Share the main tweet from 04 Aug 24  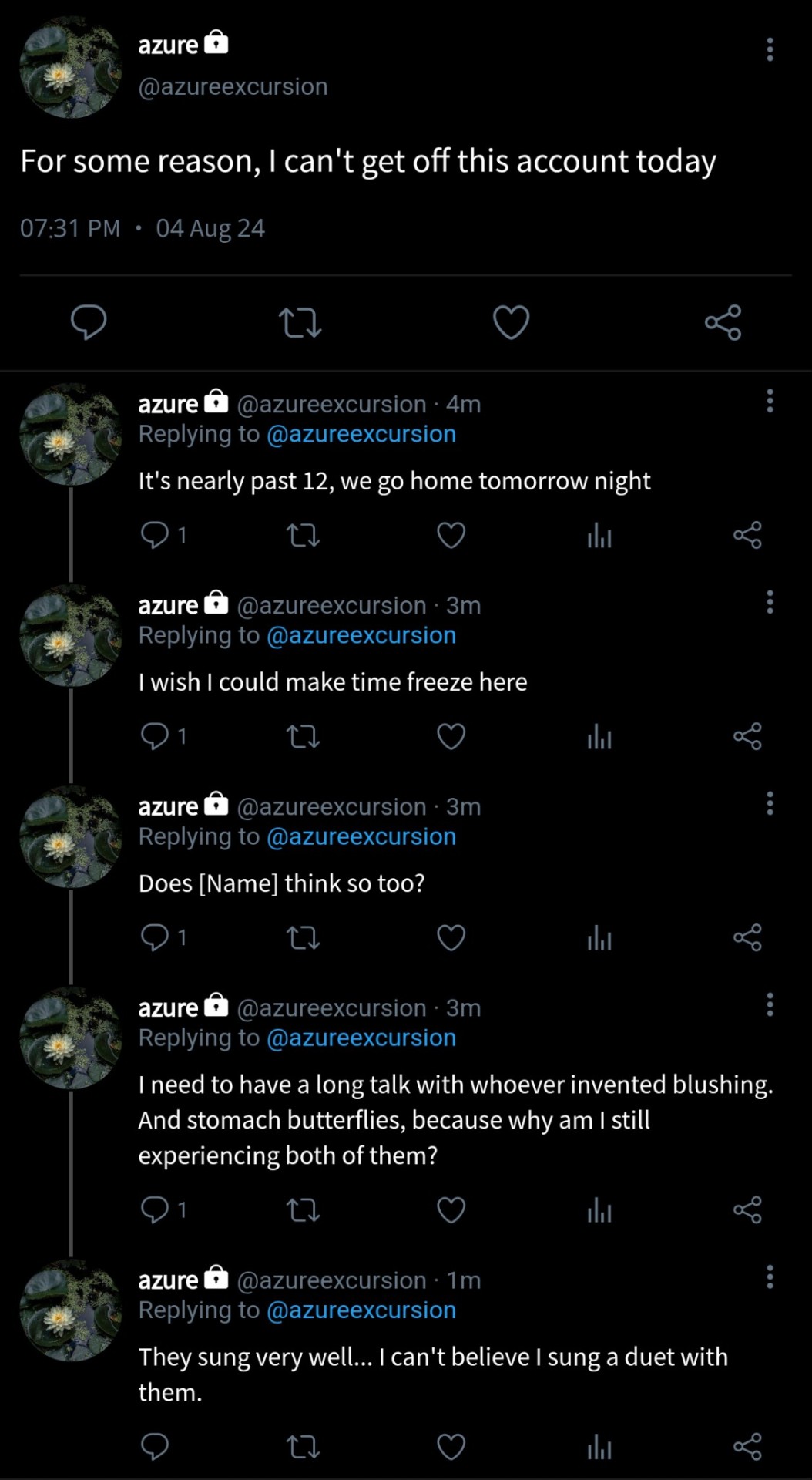pos(723,322)
